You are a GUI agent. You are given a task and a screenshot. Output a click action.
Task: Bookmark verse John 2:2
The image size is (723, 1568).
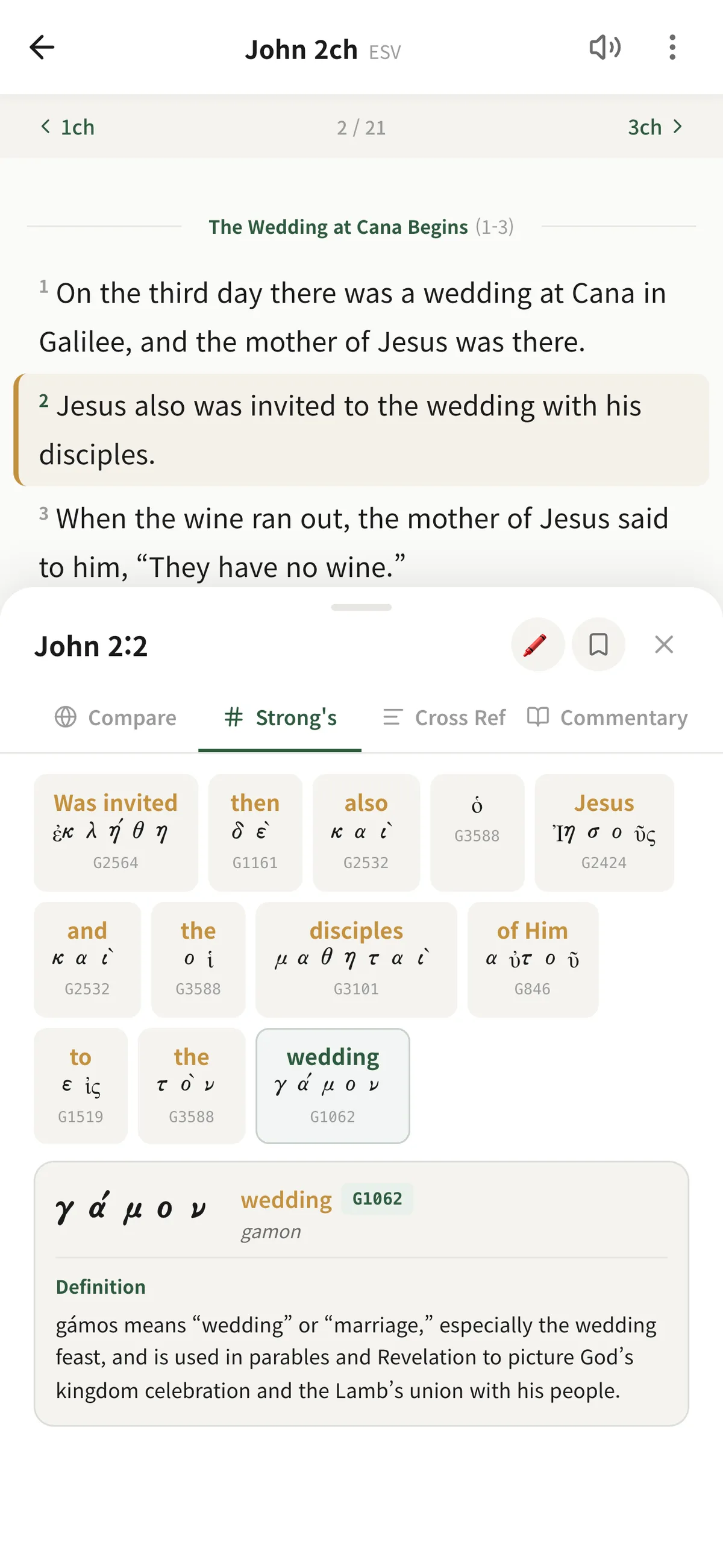point(598,644)
